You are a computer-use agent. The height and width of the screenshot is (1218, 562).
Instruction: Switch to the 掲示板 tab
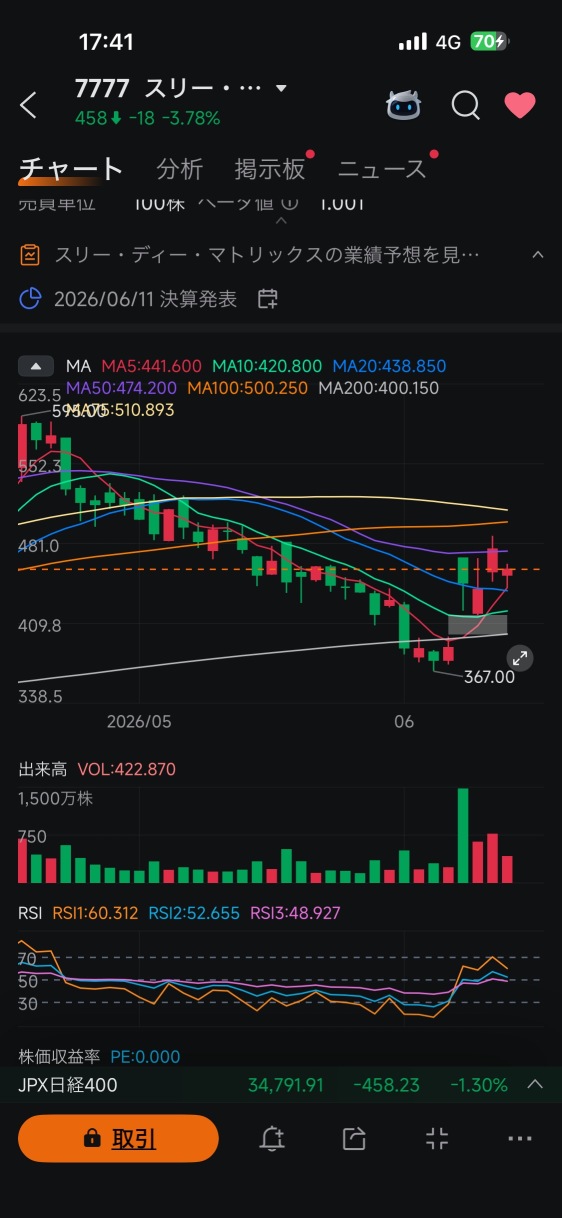click(270, 169)
